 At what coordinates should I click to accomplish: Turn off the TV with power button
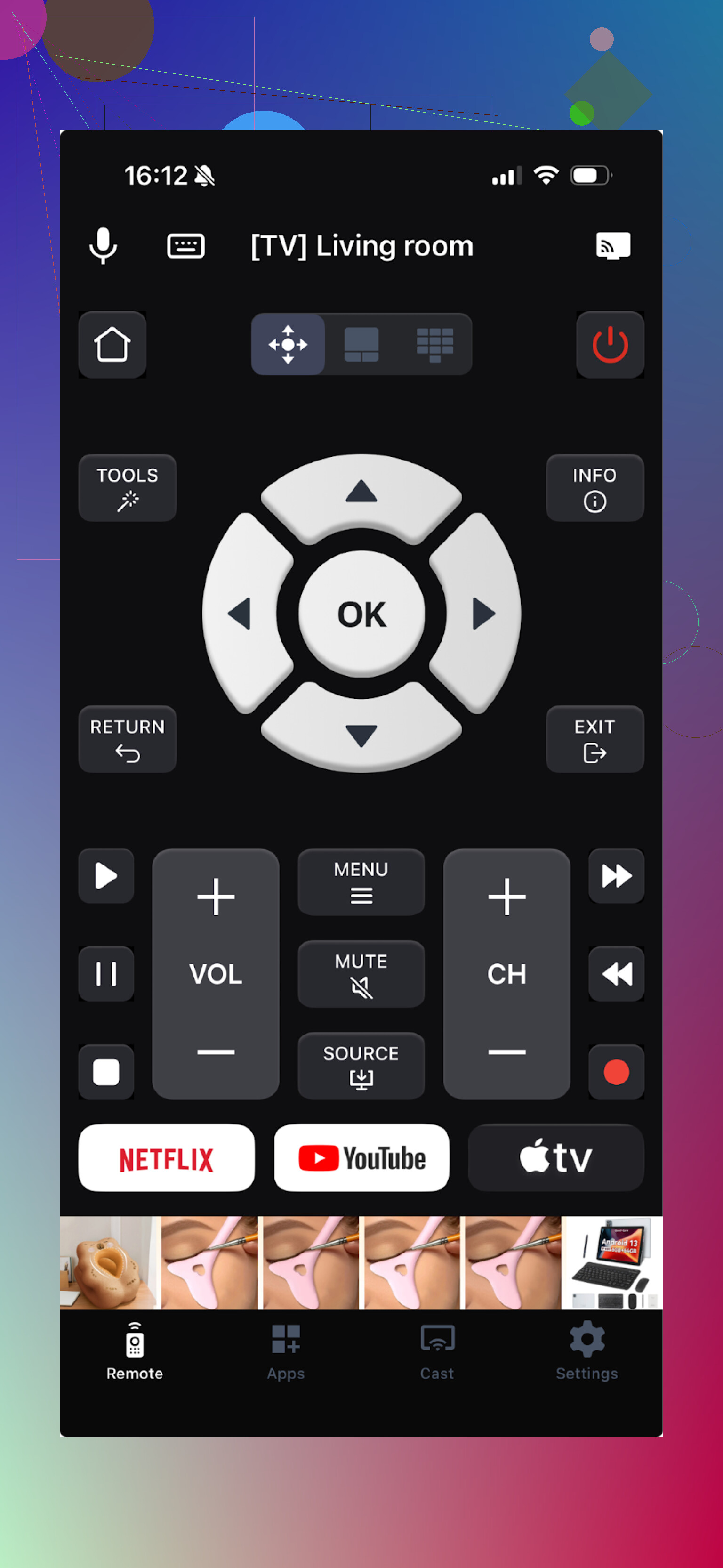click(x=610, y=345)
